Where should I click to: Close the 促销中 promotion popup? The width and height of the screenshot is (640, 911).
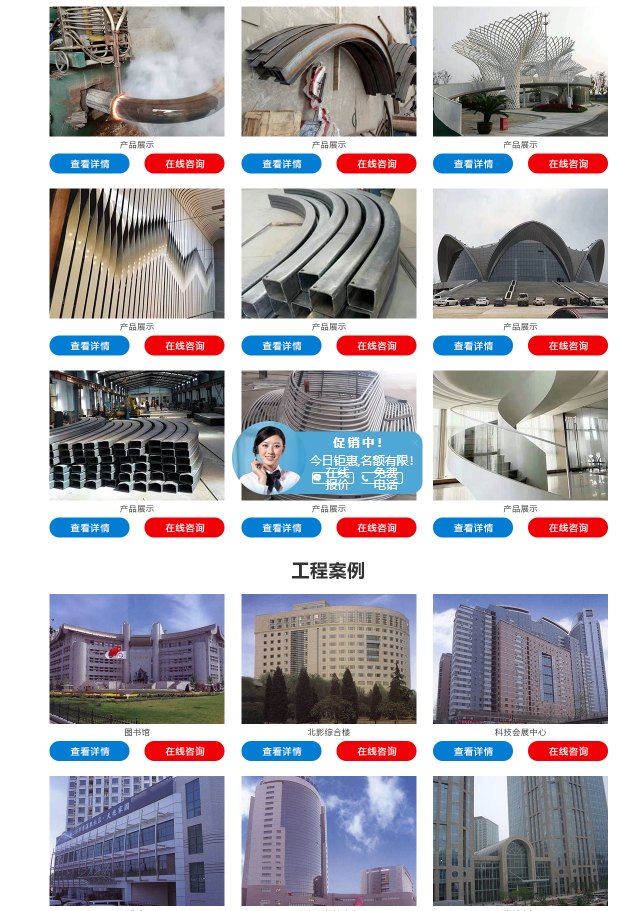414,443
